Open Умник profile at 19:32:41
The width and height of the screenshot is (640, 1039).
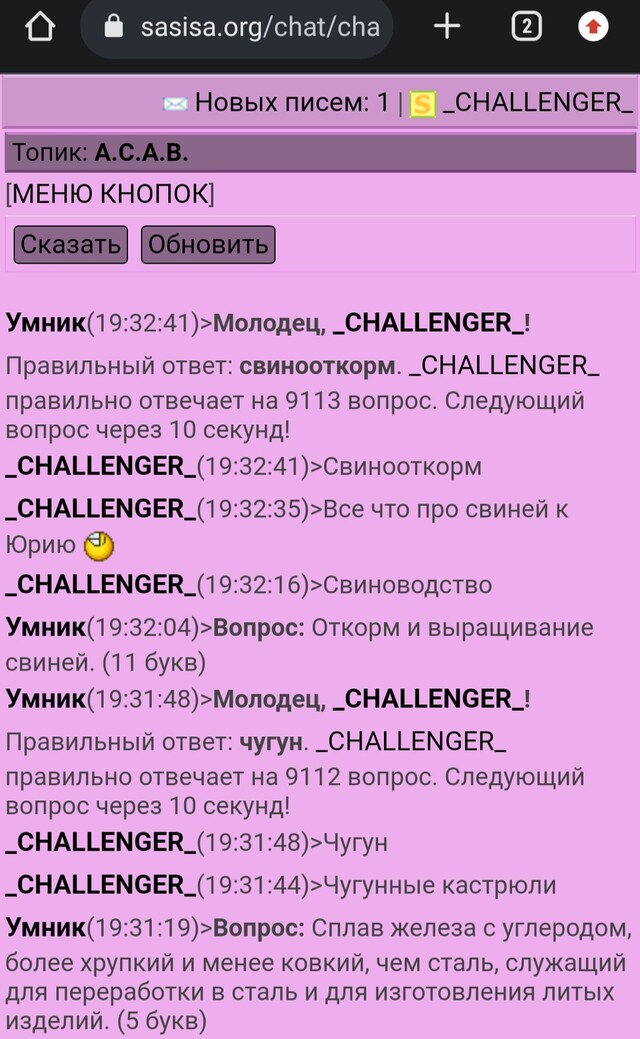(x=46, y=323)
